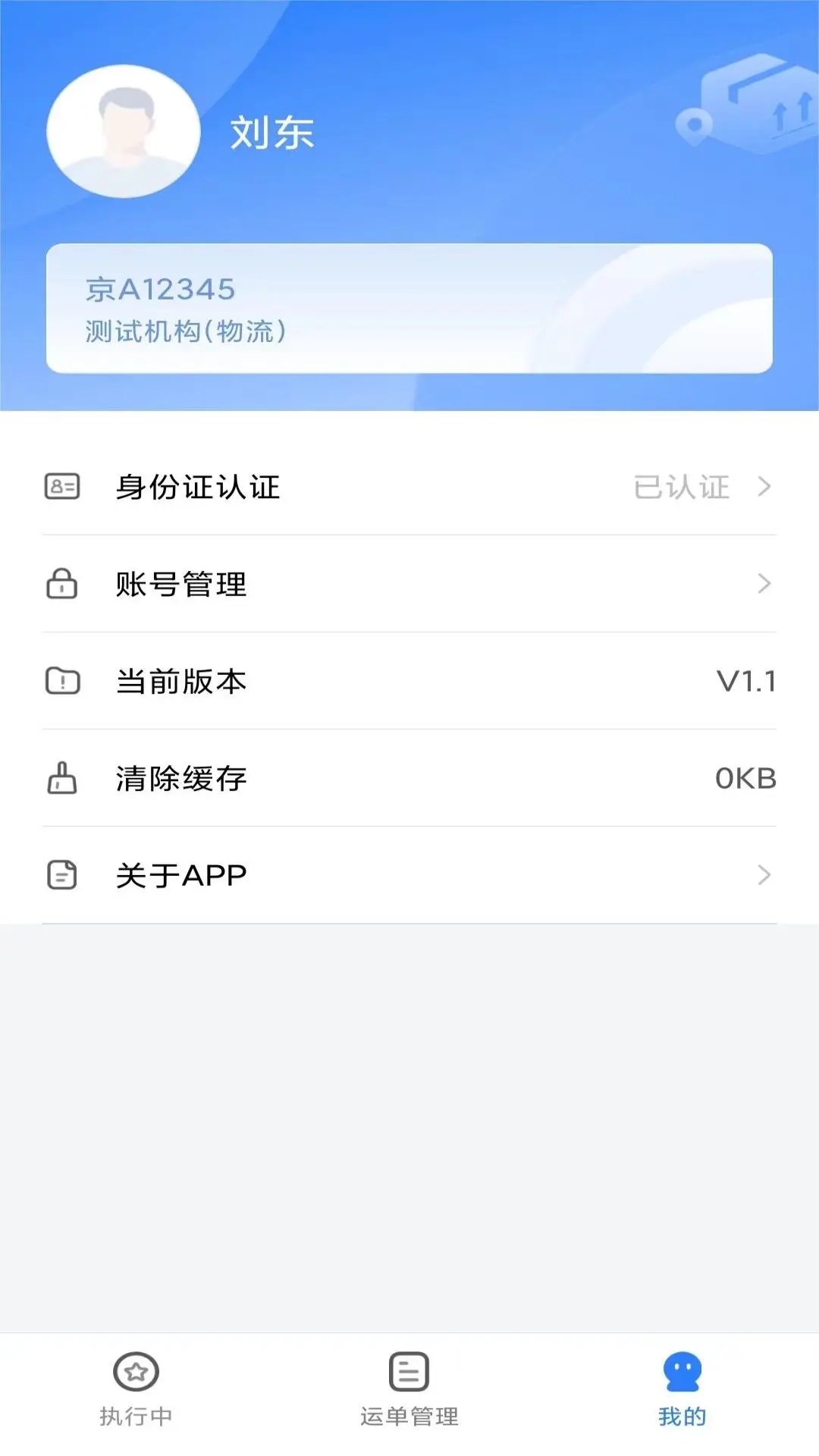
Task: Switch to the 执行中 tab
Action: (136, 1389)
